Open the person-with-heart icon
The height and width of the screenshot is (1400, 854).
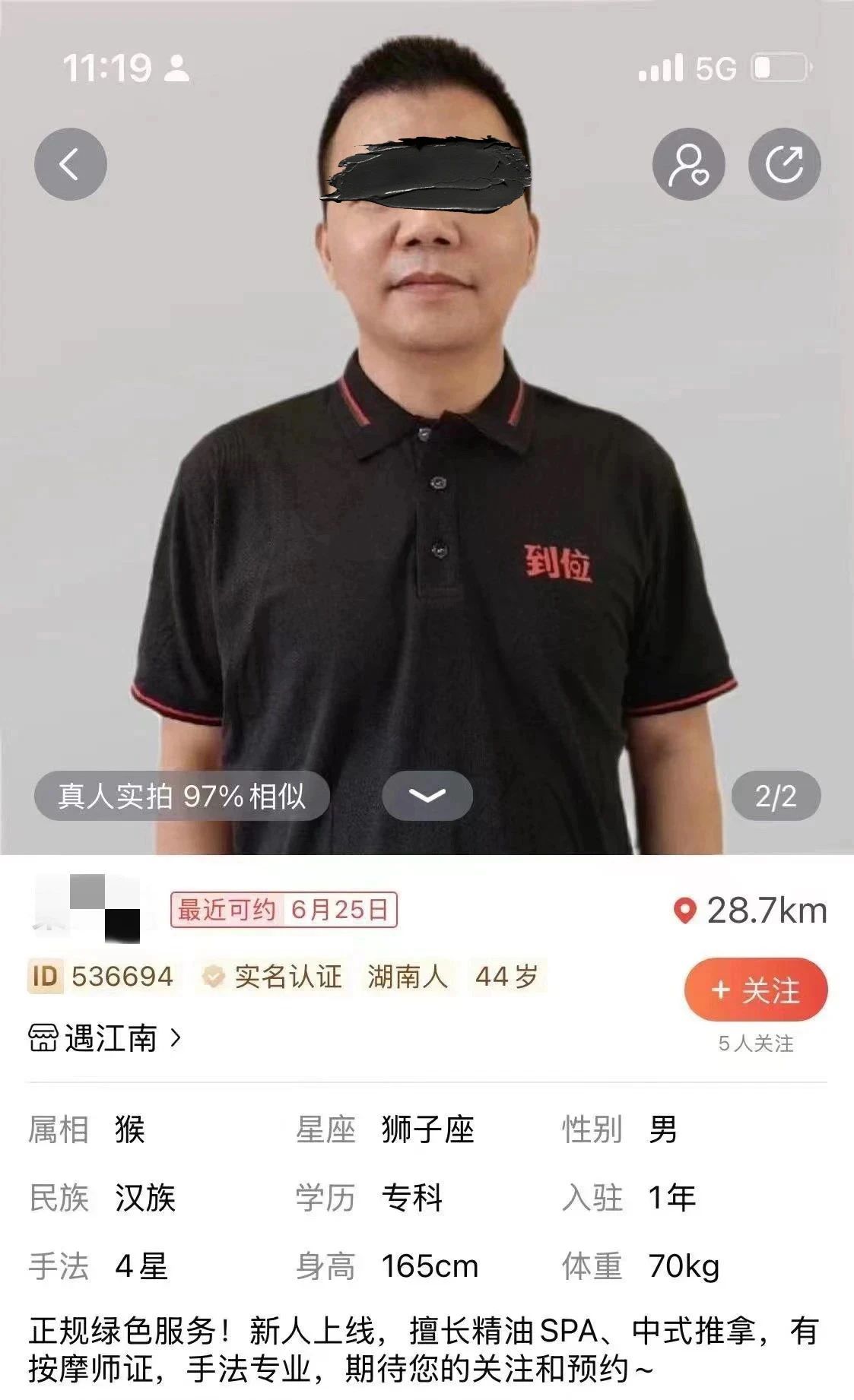click(688, 164)
